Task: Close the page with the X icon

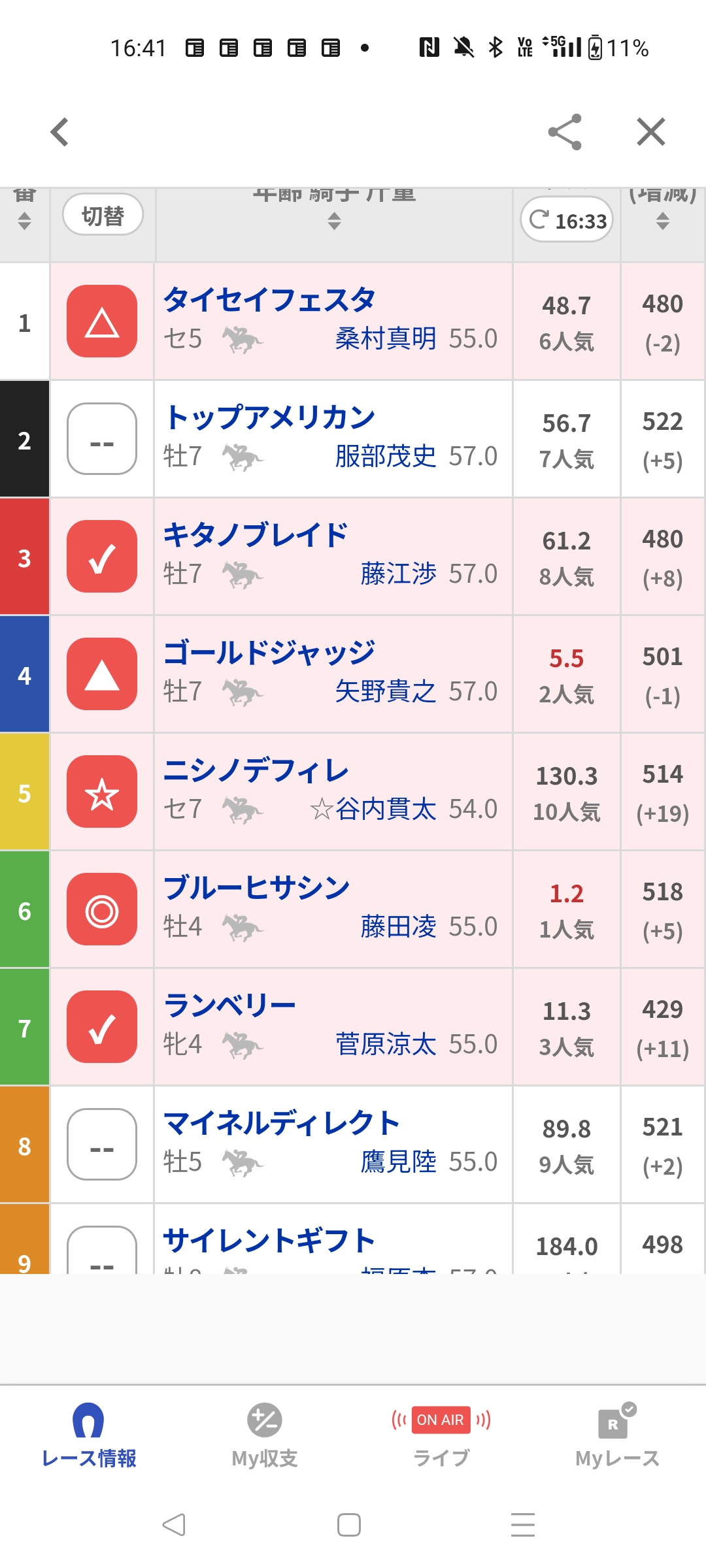Action: 651,132
